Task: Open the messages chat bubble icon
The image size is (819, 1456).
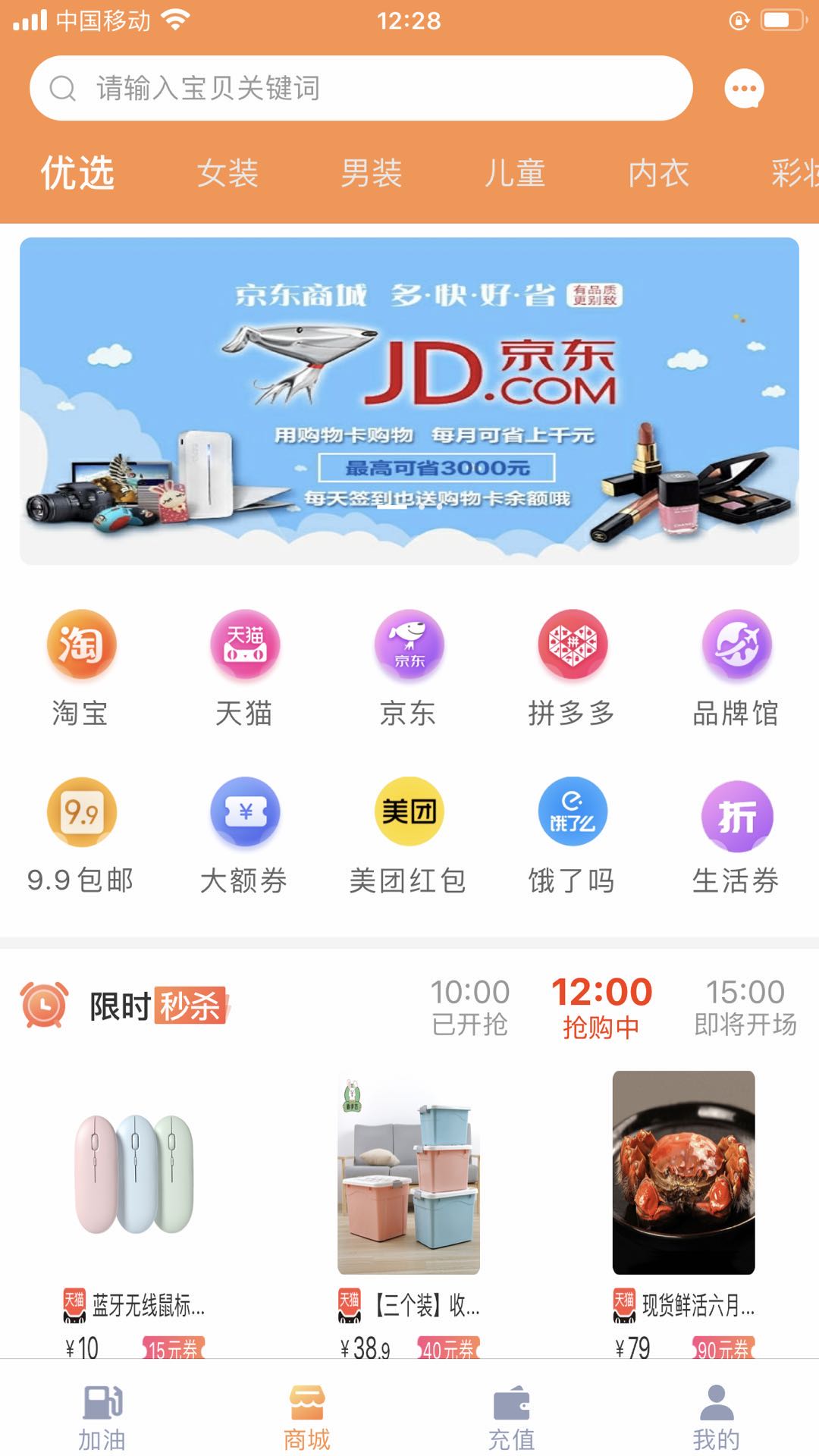Action: tap(744, 89)
